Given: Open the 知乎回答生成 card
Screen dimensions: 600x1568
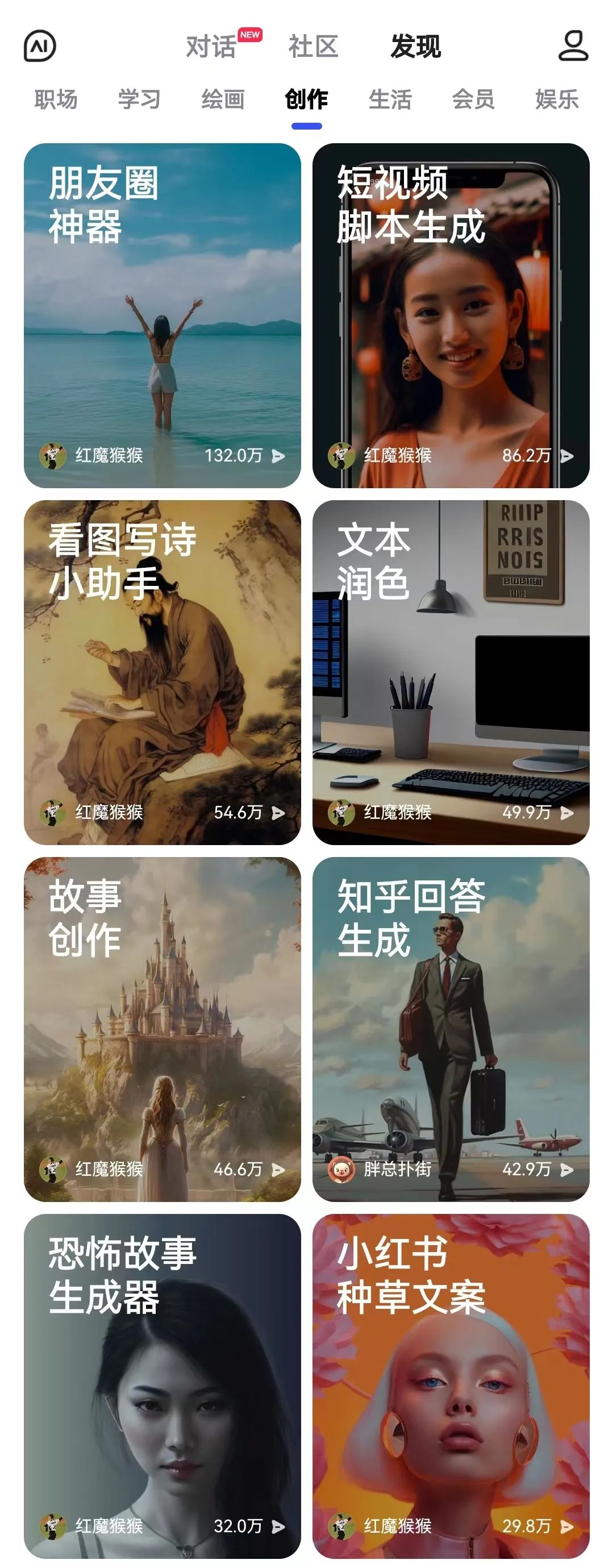Looking at the screenshot, I should 451,1029.
